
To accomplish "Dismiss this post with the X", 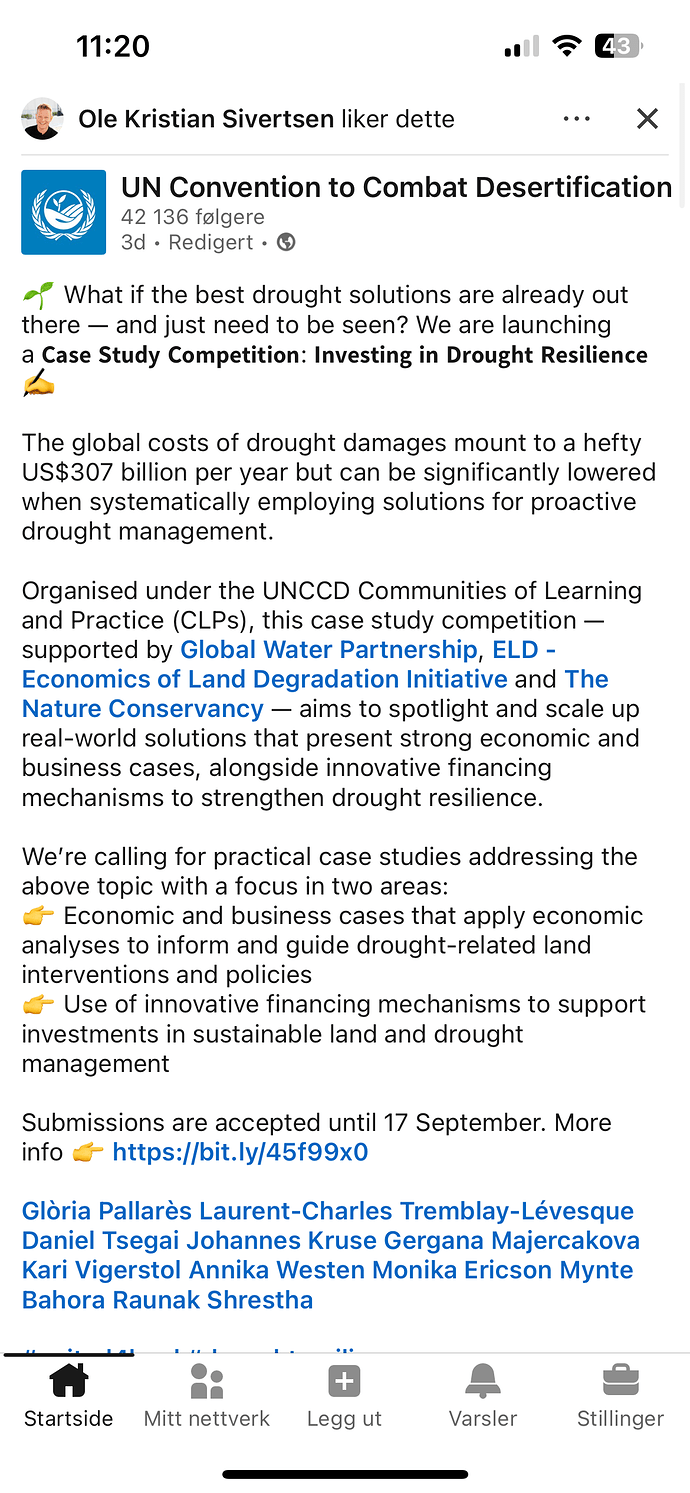I will (647, 119).
